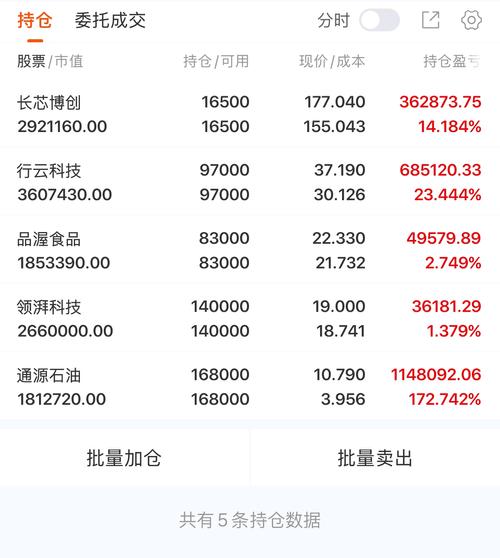This screenshot has width=500, height=558.
Task: Open the 通源石油 holding row
Action: coord(250,386)
